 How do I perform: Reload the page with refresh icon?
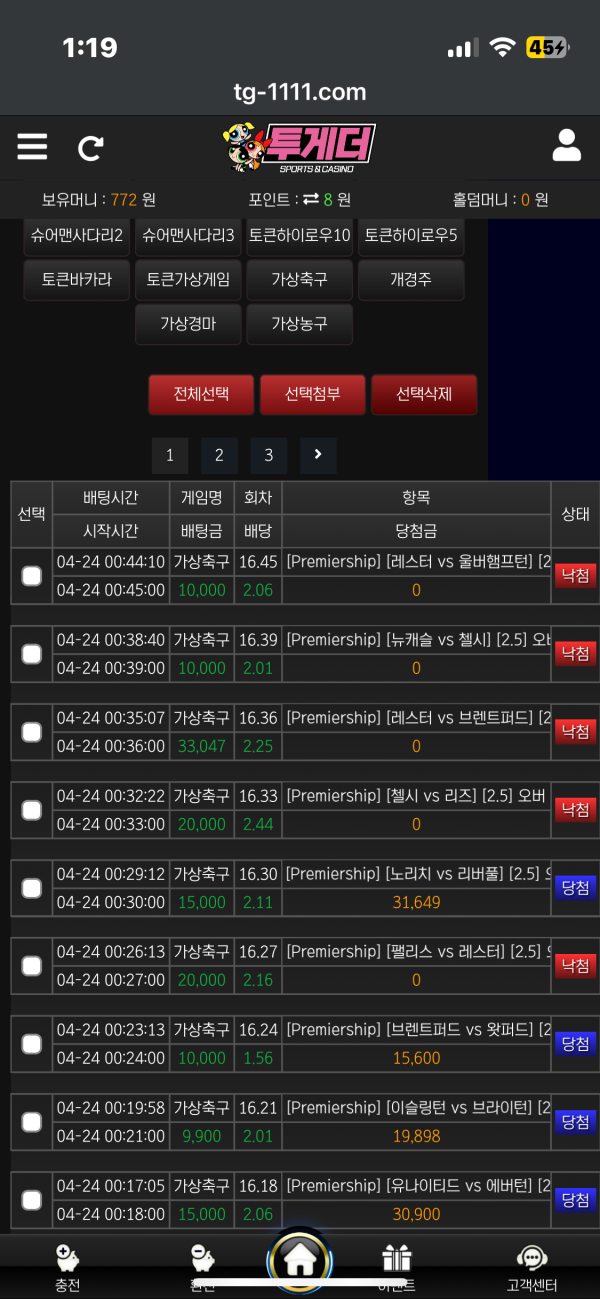(x=91, y=148)
